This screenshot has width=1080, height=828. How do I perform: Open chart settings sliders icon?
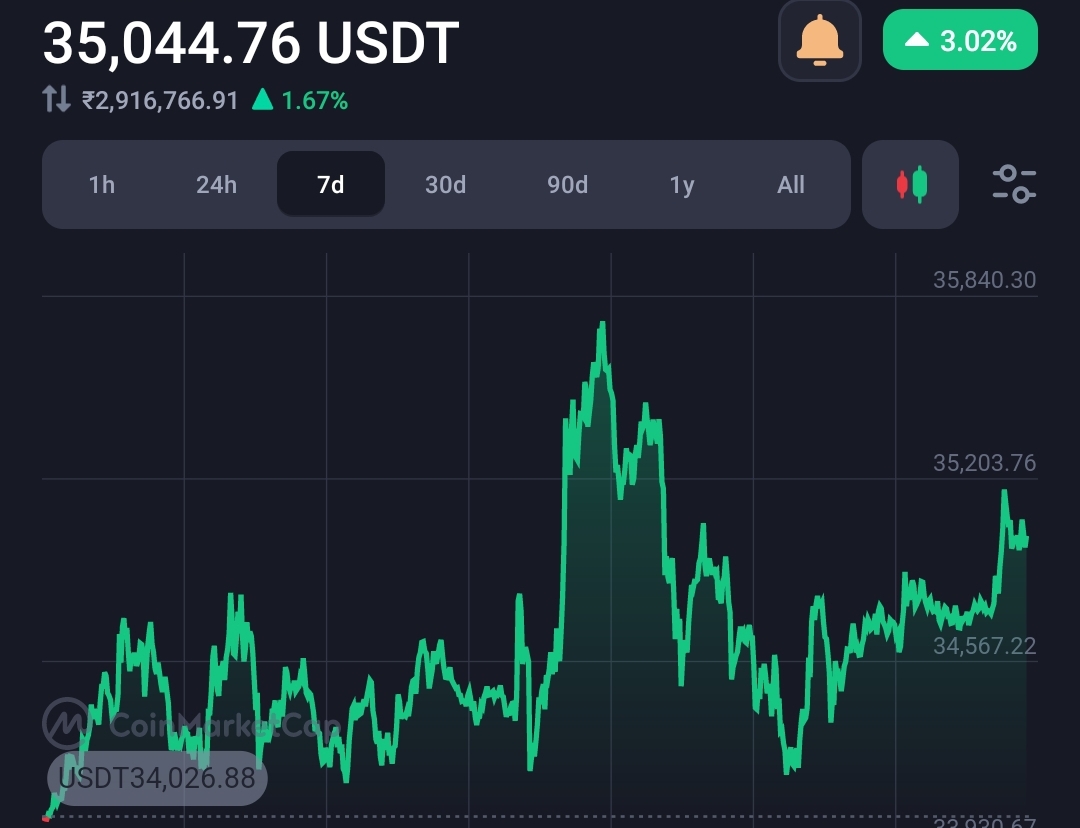point(1014,185)
